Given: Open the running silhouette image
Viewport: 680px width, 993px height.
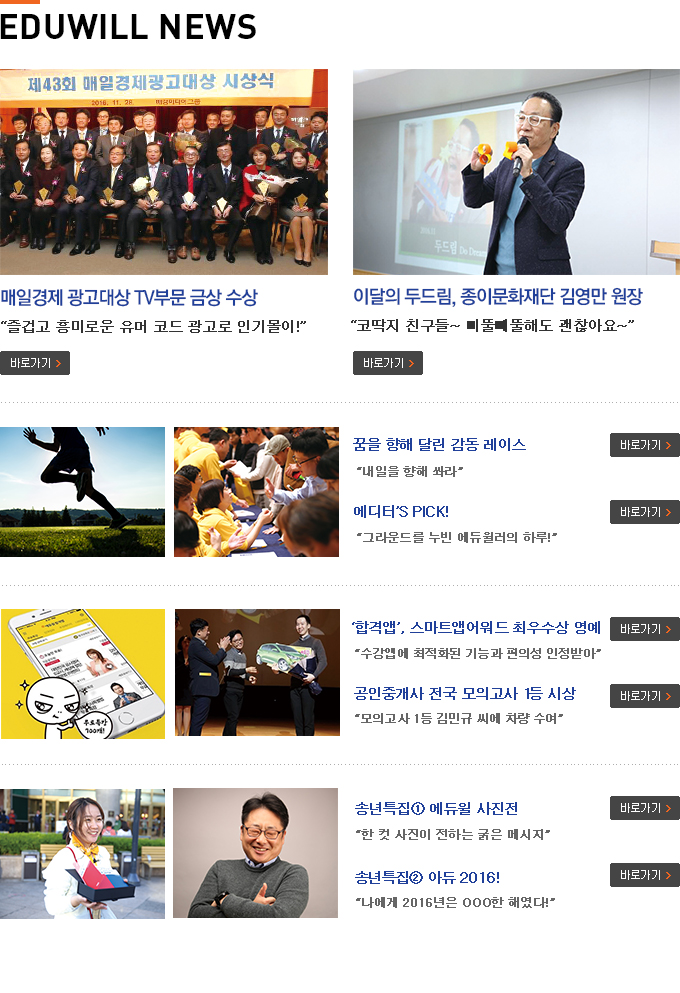Looking at the screenshot, I should 82,492.
